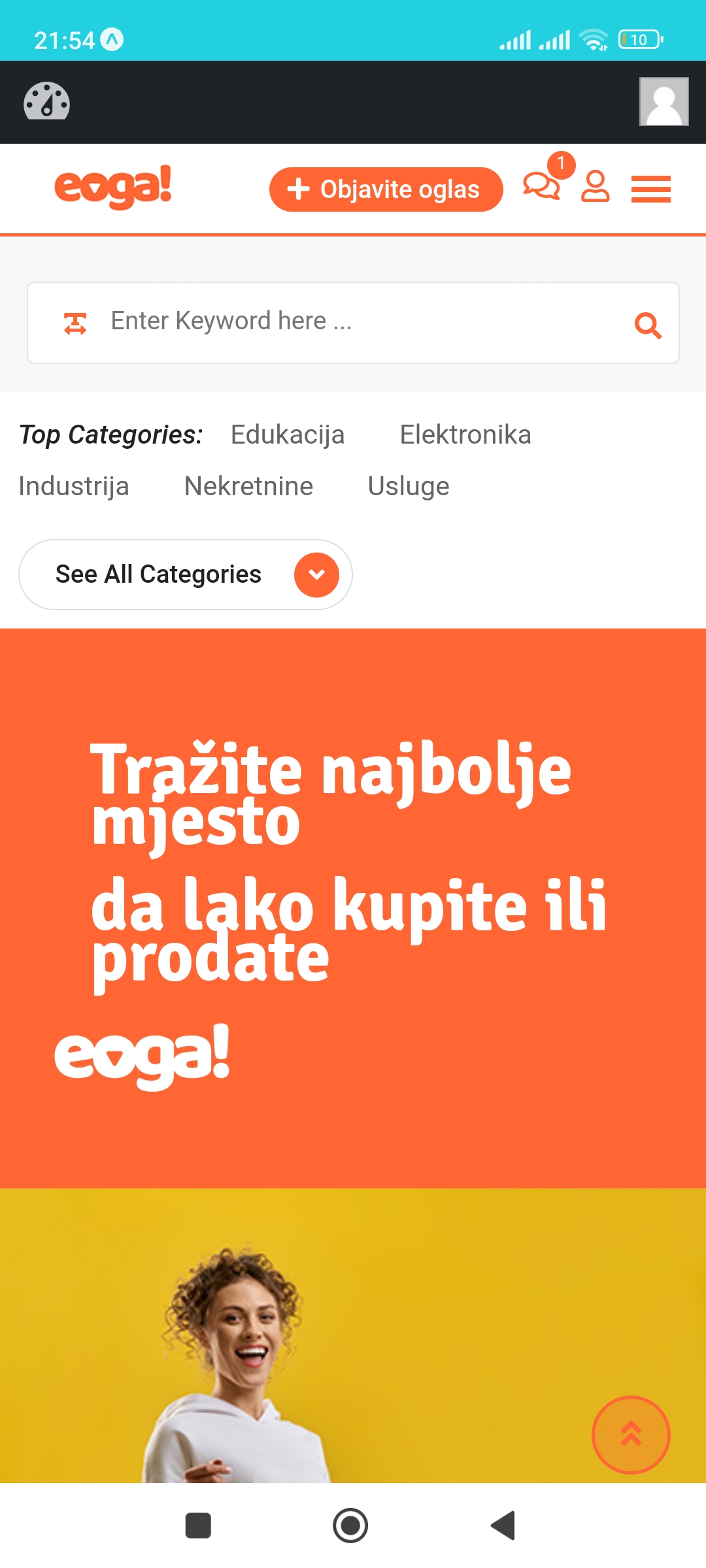Open the dashboard gauge icon

pyautogui.click(x=46, y=102)
